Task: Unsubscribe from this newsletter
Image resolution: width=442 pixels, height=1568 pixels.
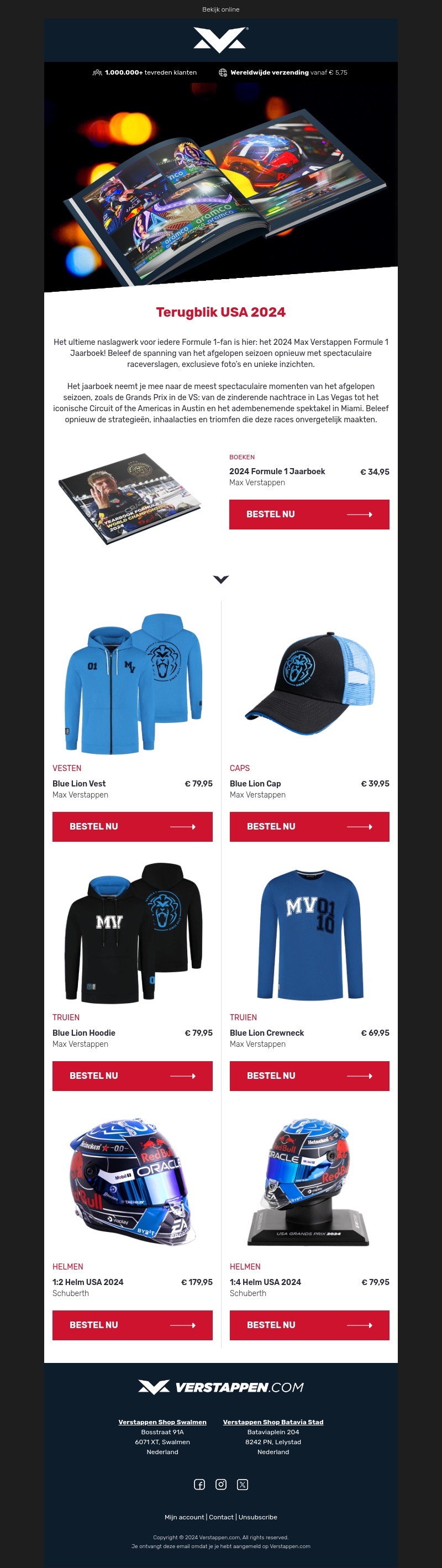Action: pyautogui.click(x=257, y=1517)
